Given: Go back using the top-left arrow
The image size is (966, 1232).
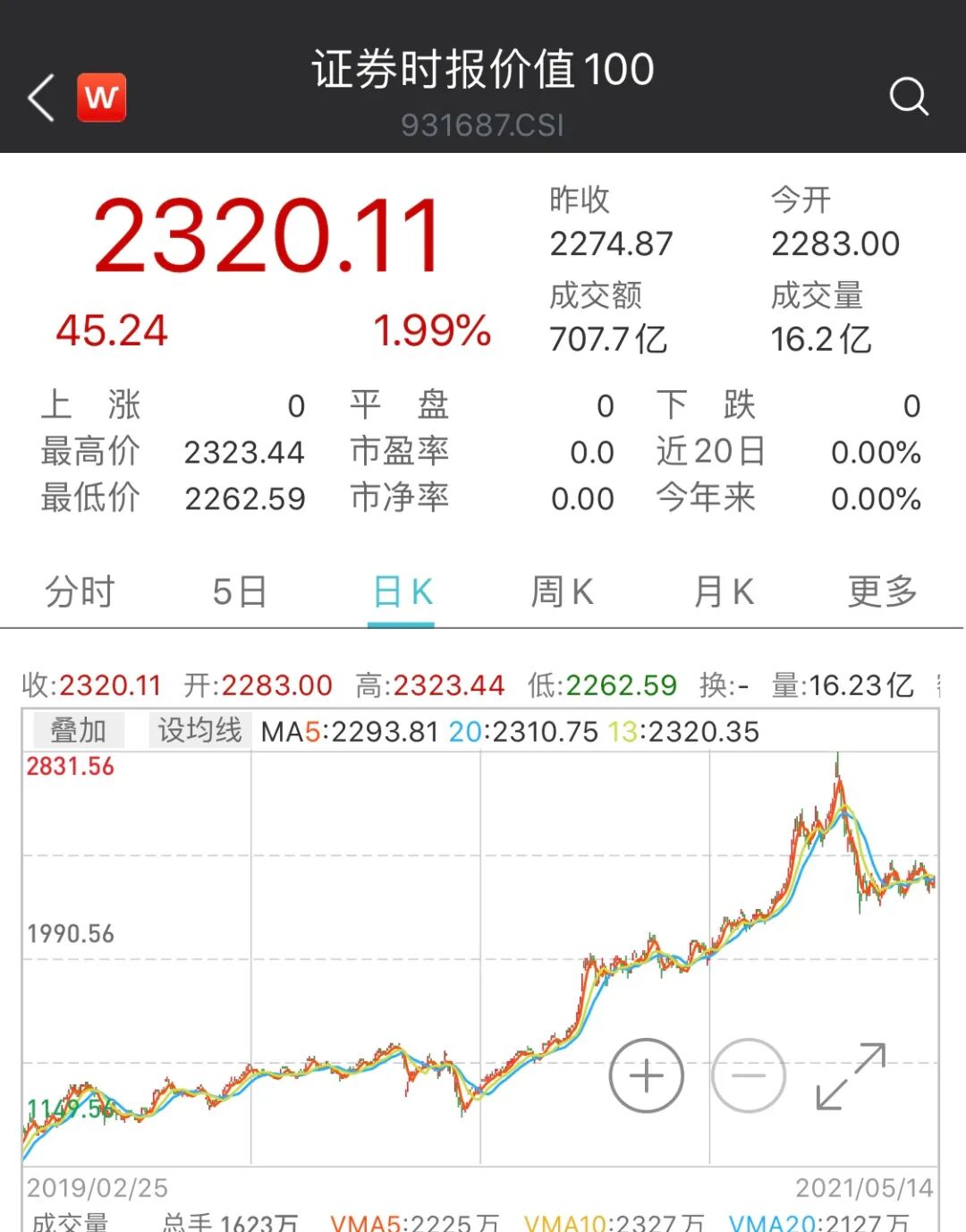Looking at the screenshot, I should point(41,97).
